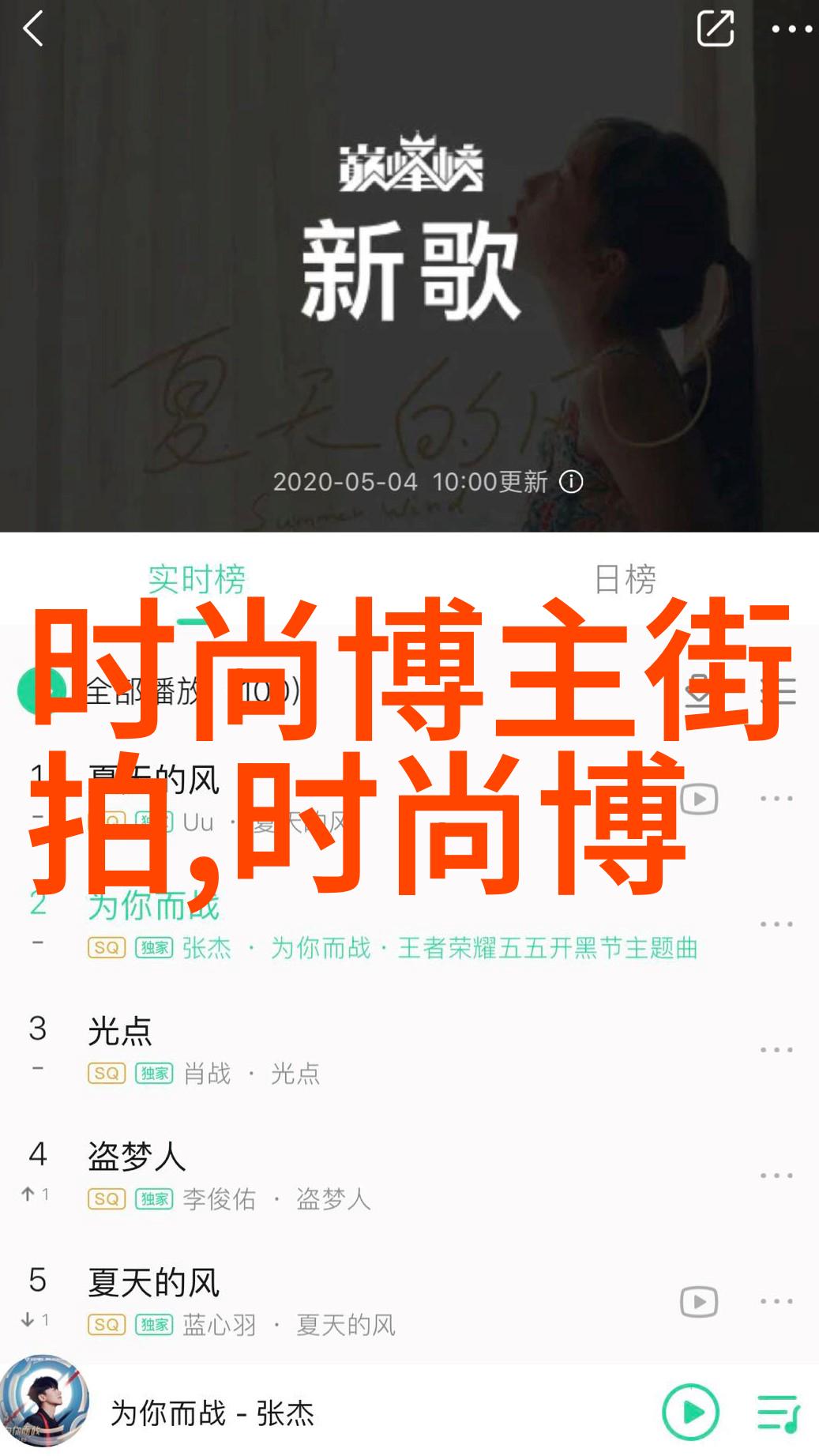Play 夏天的风 by 蓝心羽
Image resolution: width=819 pixels, height=1456 pixels.
point(316,1300)
